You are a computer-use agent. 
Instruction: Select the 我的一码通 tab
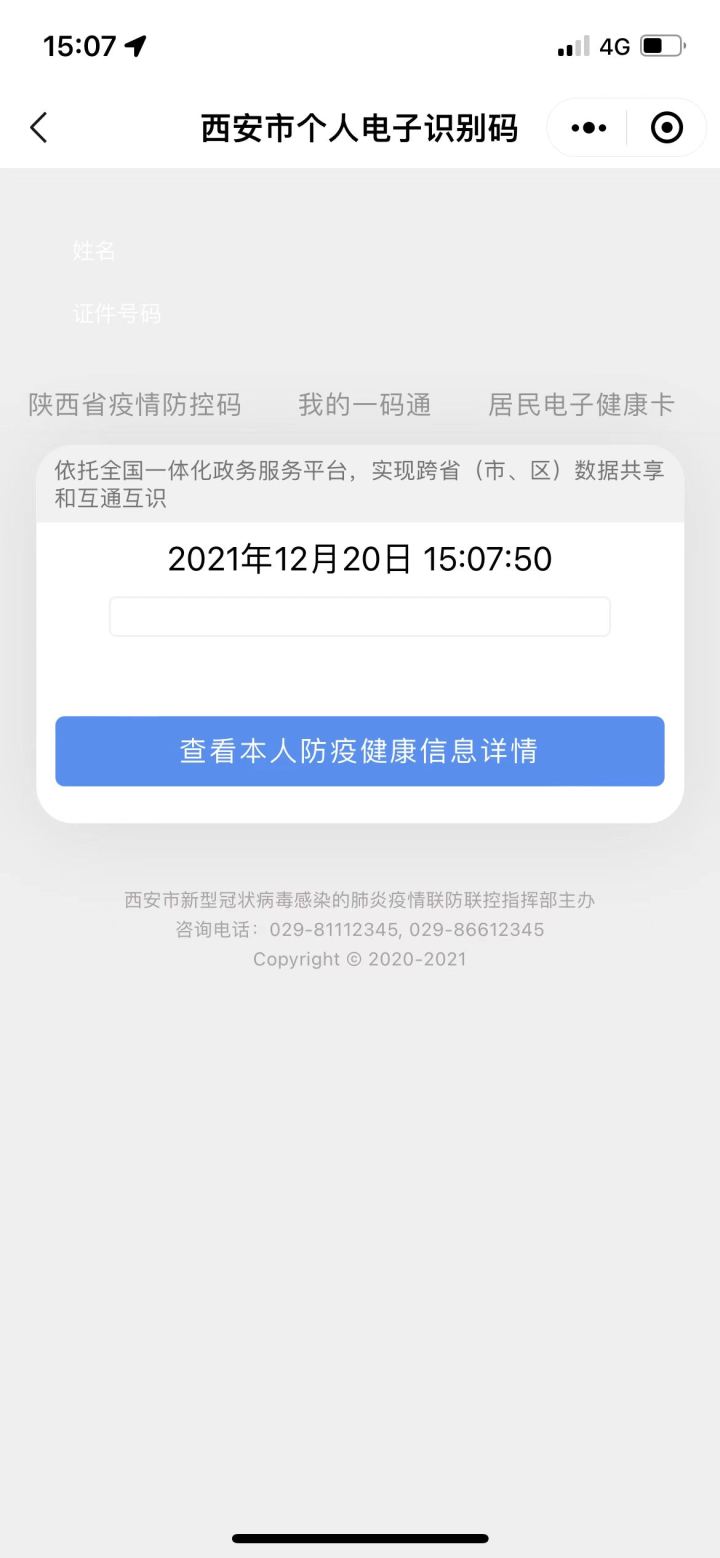tap(364, 404)
